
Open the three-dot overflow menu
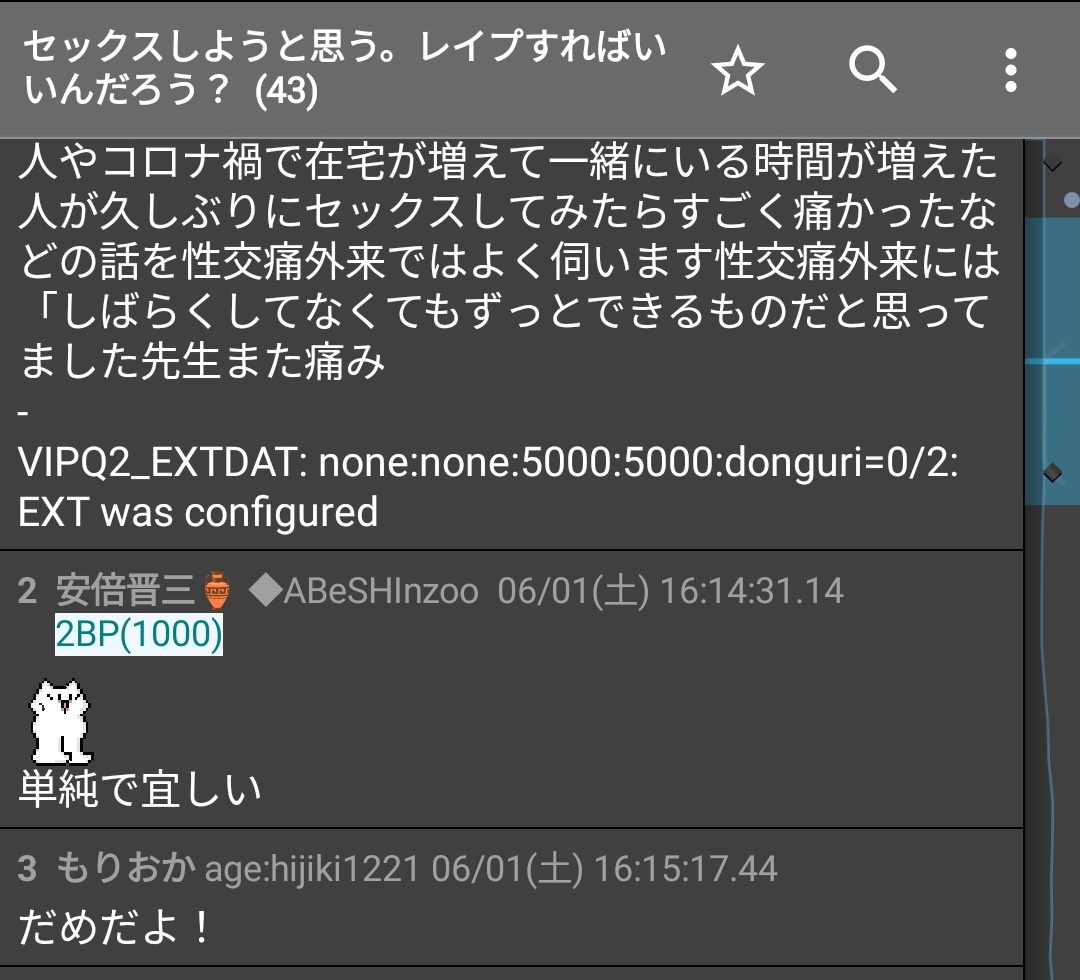[1011, 71]
